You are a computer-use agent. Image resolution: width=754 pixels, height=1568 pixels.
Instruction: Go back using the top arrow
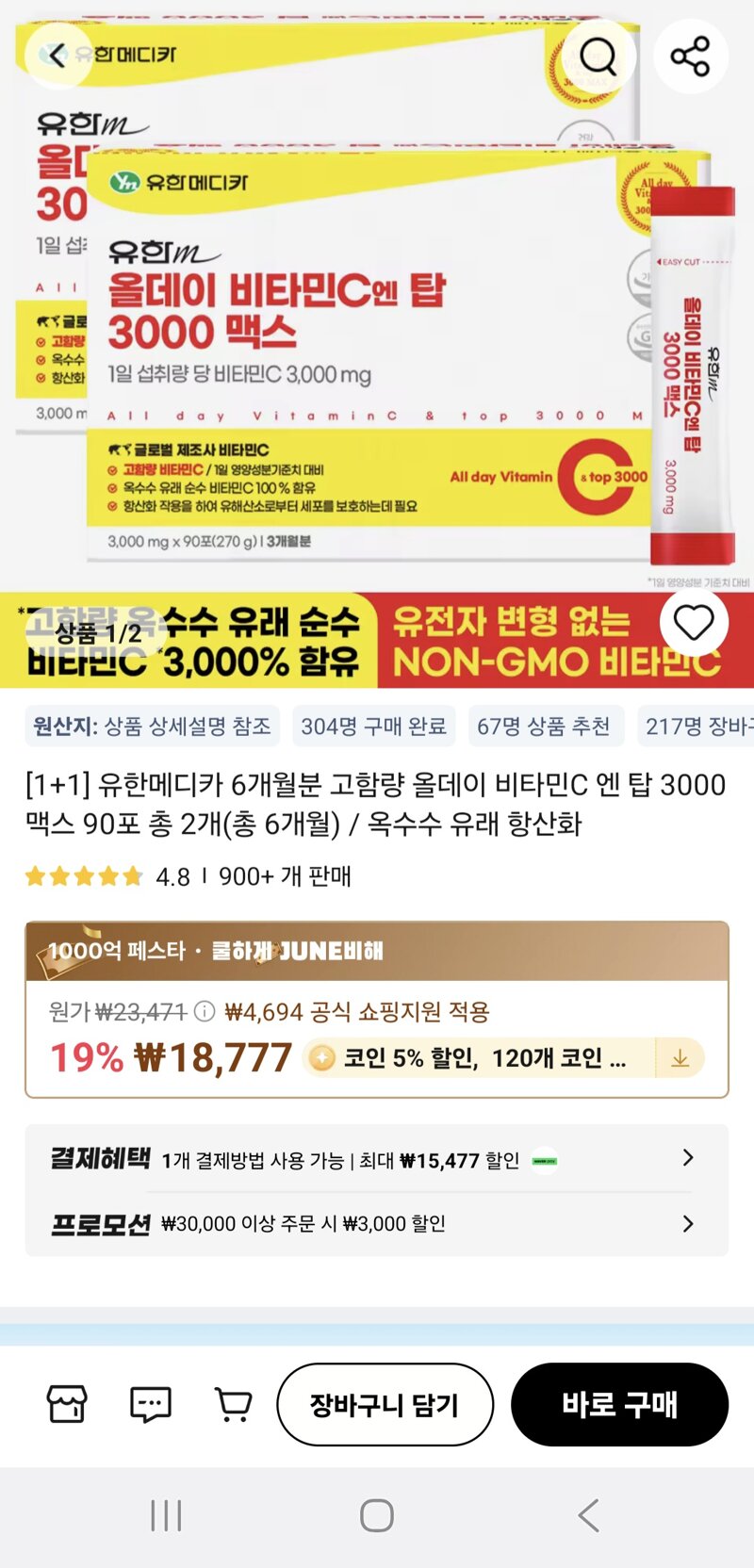57,56
